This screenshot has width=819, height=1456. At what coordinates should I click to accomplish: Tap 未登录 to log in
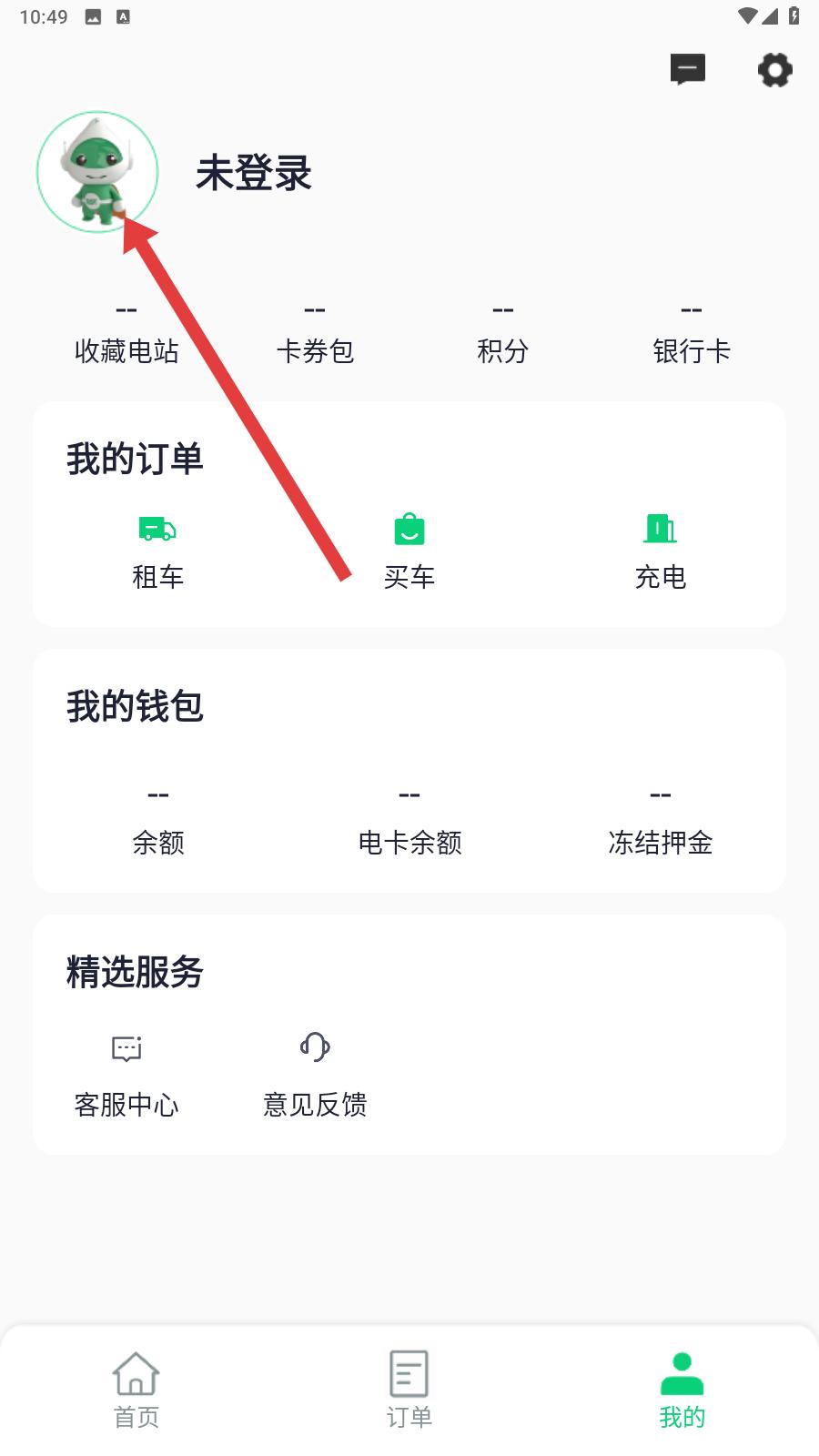[254, 173]
